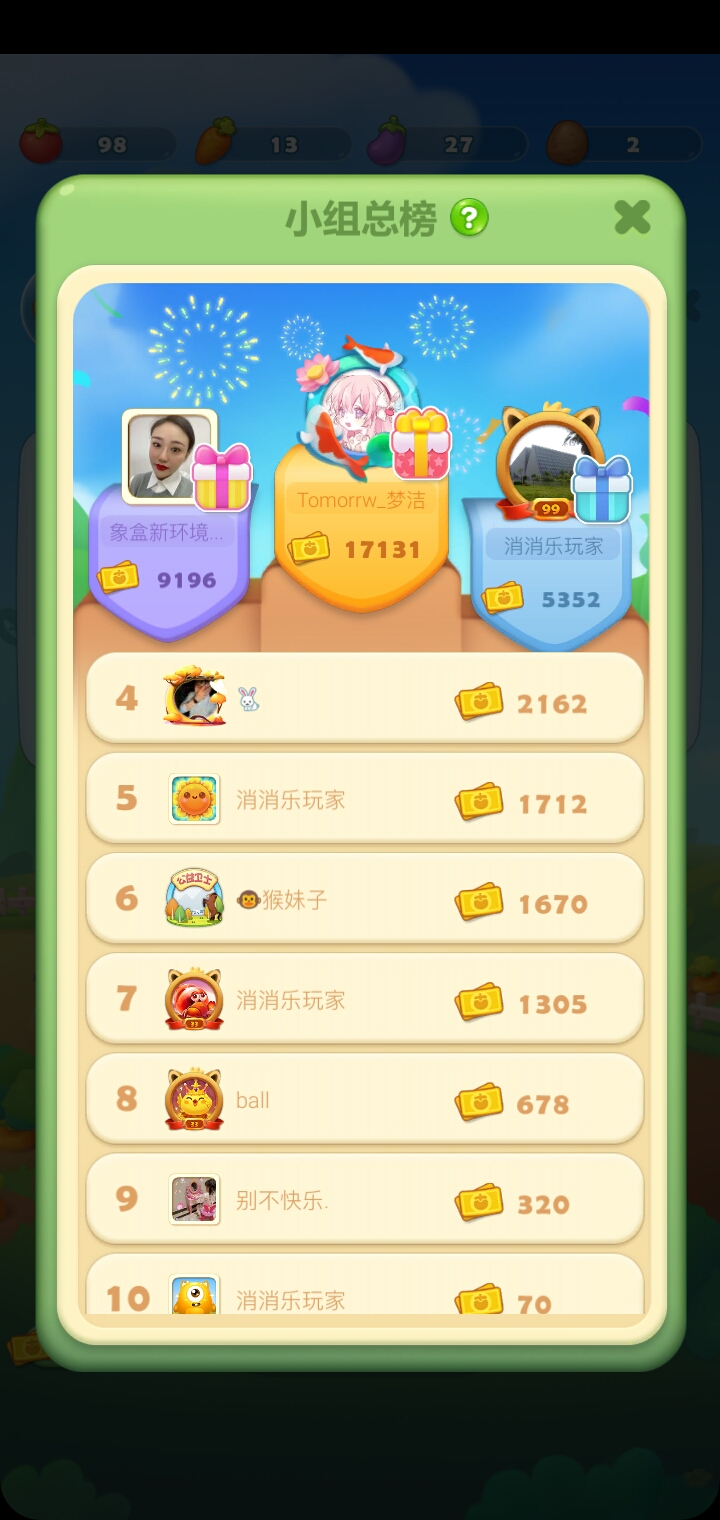Open second-place player 象盒新环境's avatar
720x1520 pixels.
pos(162,454)
